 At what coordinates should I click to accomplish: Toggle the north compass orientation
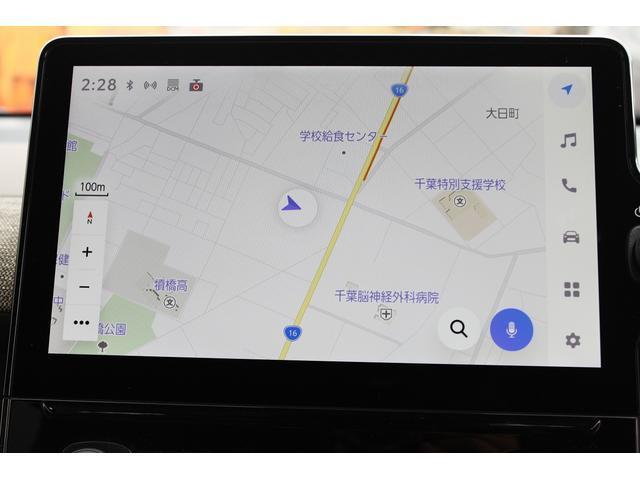(x=90, y=217)
